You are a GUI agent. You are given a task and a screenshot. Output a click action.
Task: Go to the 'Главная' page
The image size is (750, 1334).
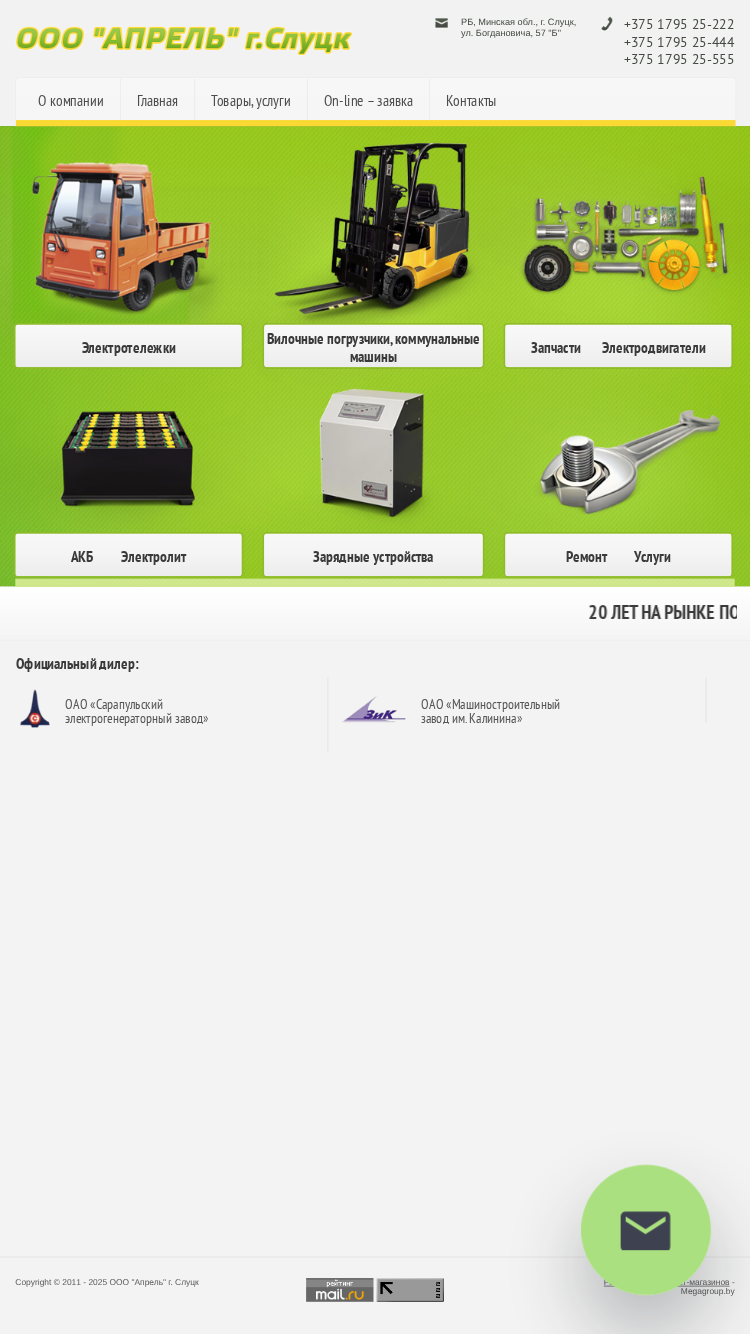point(157,101)
